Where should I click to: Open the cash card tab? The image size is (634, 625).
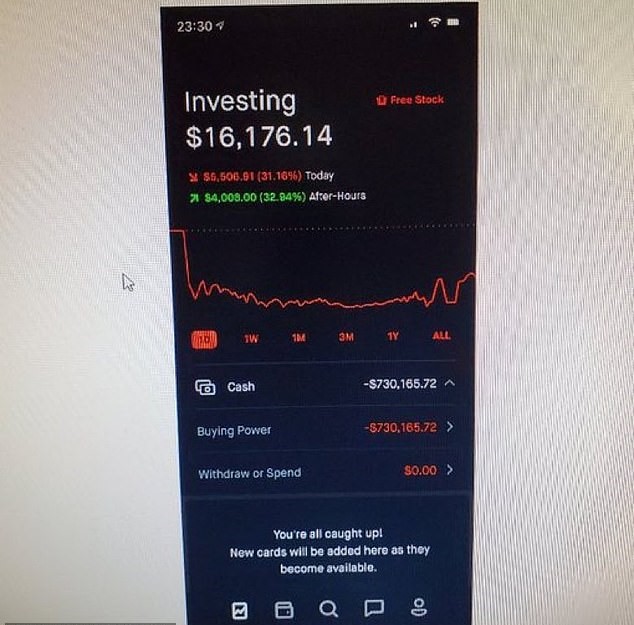coord(283,609)
